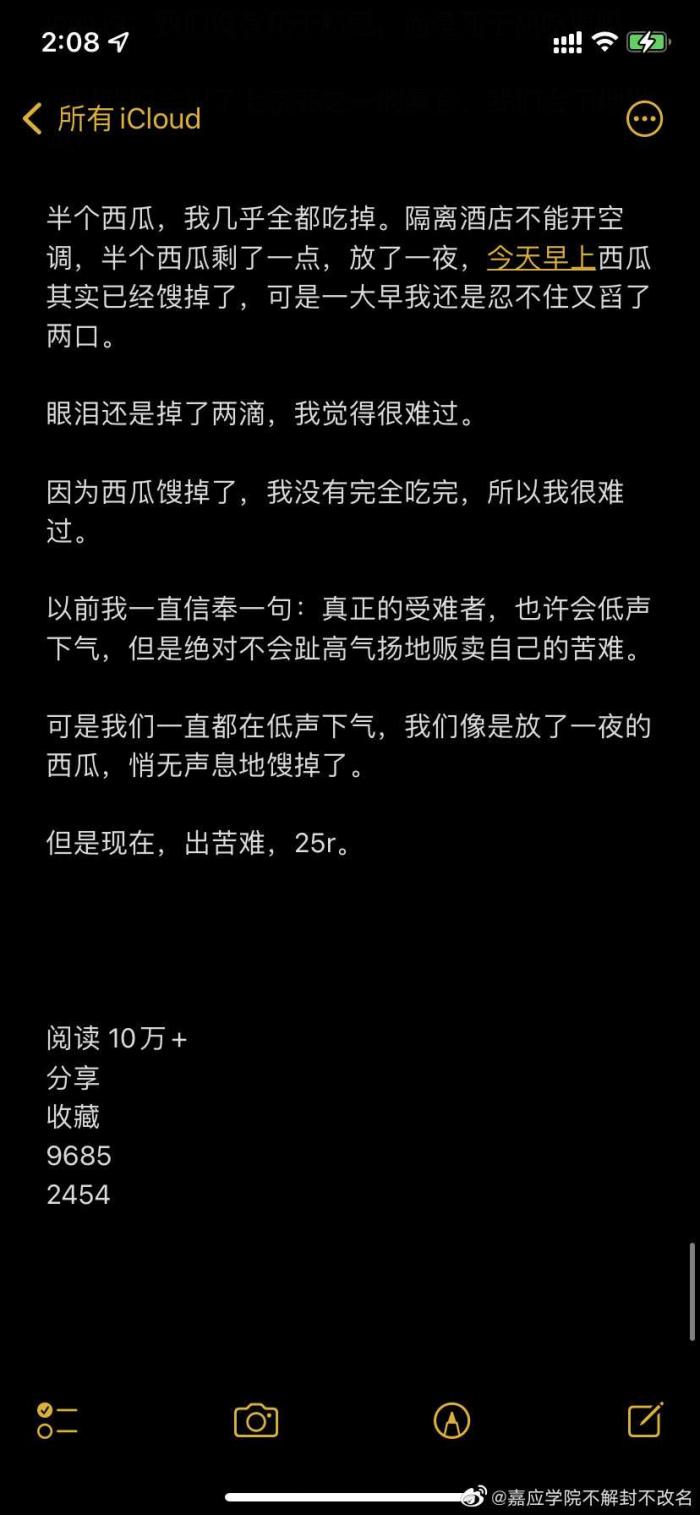Tap the underlined 今天早上 date link

coord(541,259)
